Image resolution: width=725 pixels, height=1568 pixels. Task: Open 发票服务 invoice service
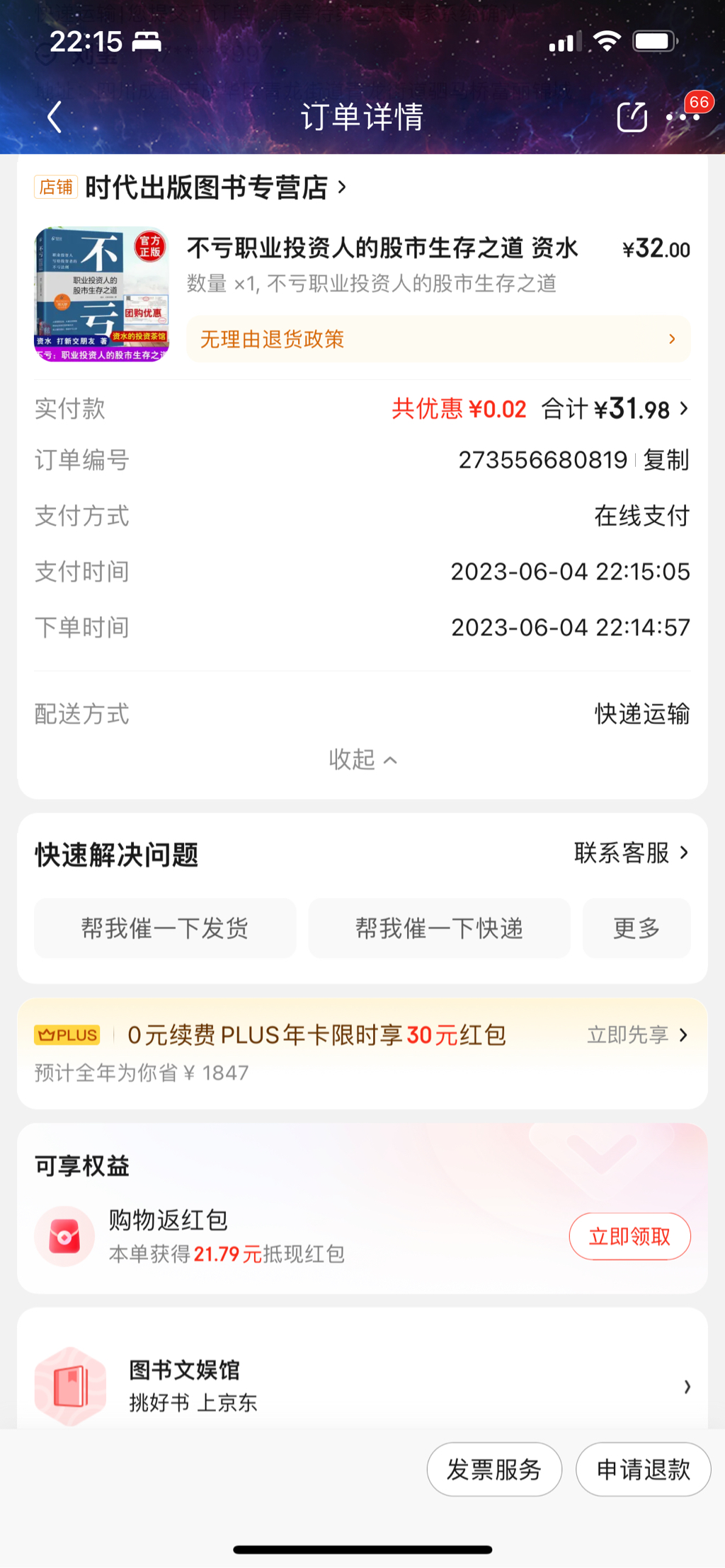pos(494,1470)
